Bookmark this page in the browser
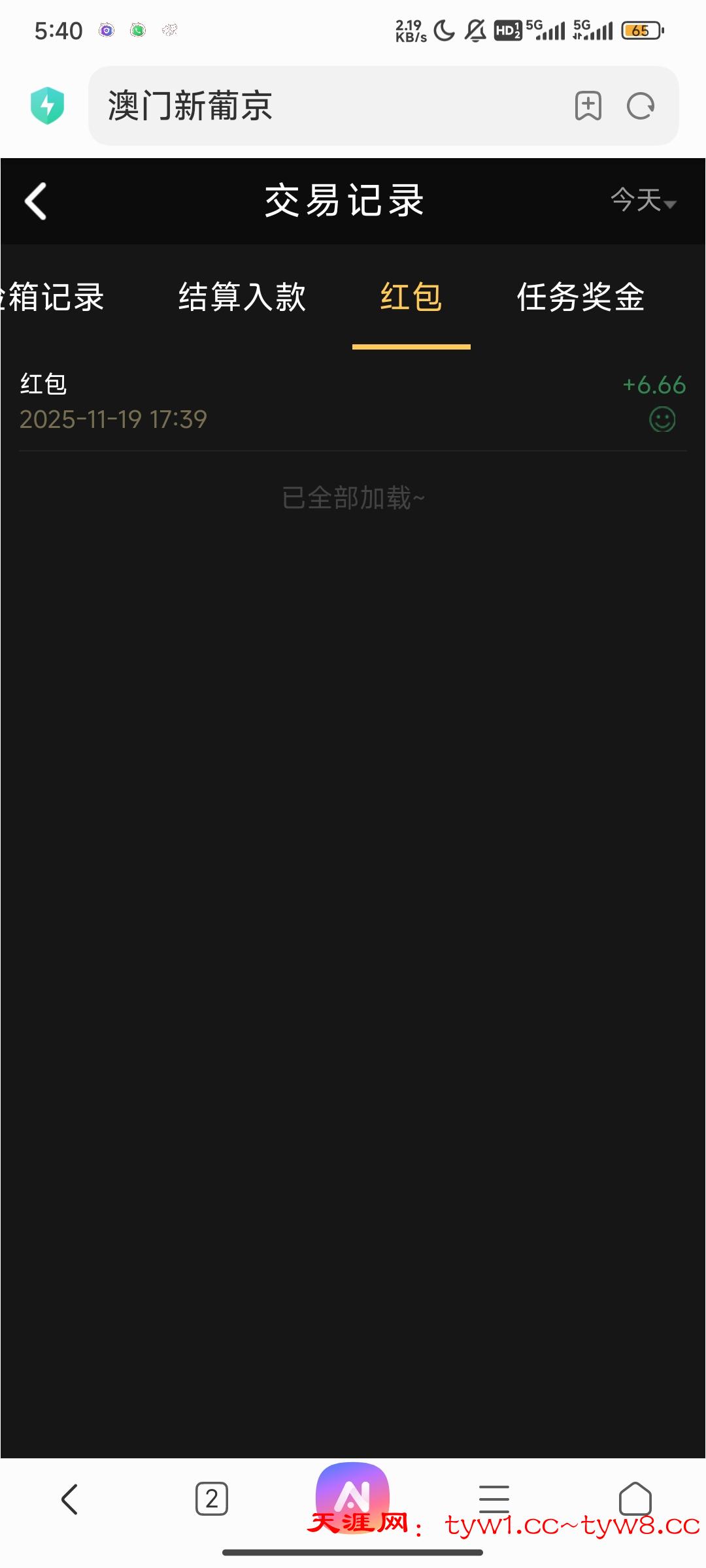 point(588,106)
